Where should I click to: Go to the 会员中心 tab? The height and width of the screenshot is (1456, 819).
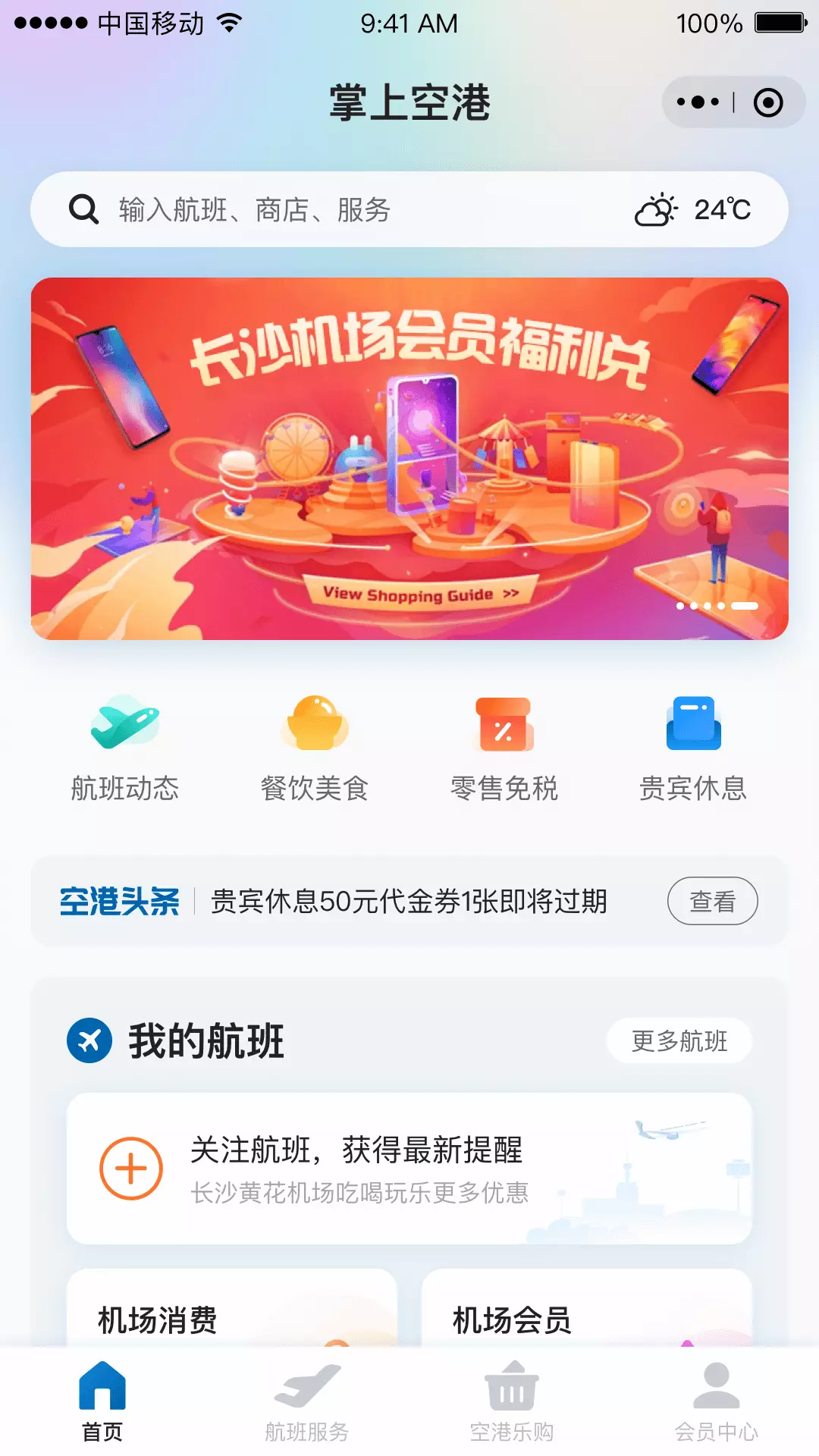(717, 1401)
